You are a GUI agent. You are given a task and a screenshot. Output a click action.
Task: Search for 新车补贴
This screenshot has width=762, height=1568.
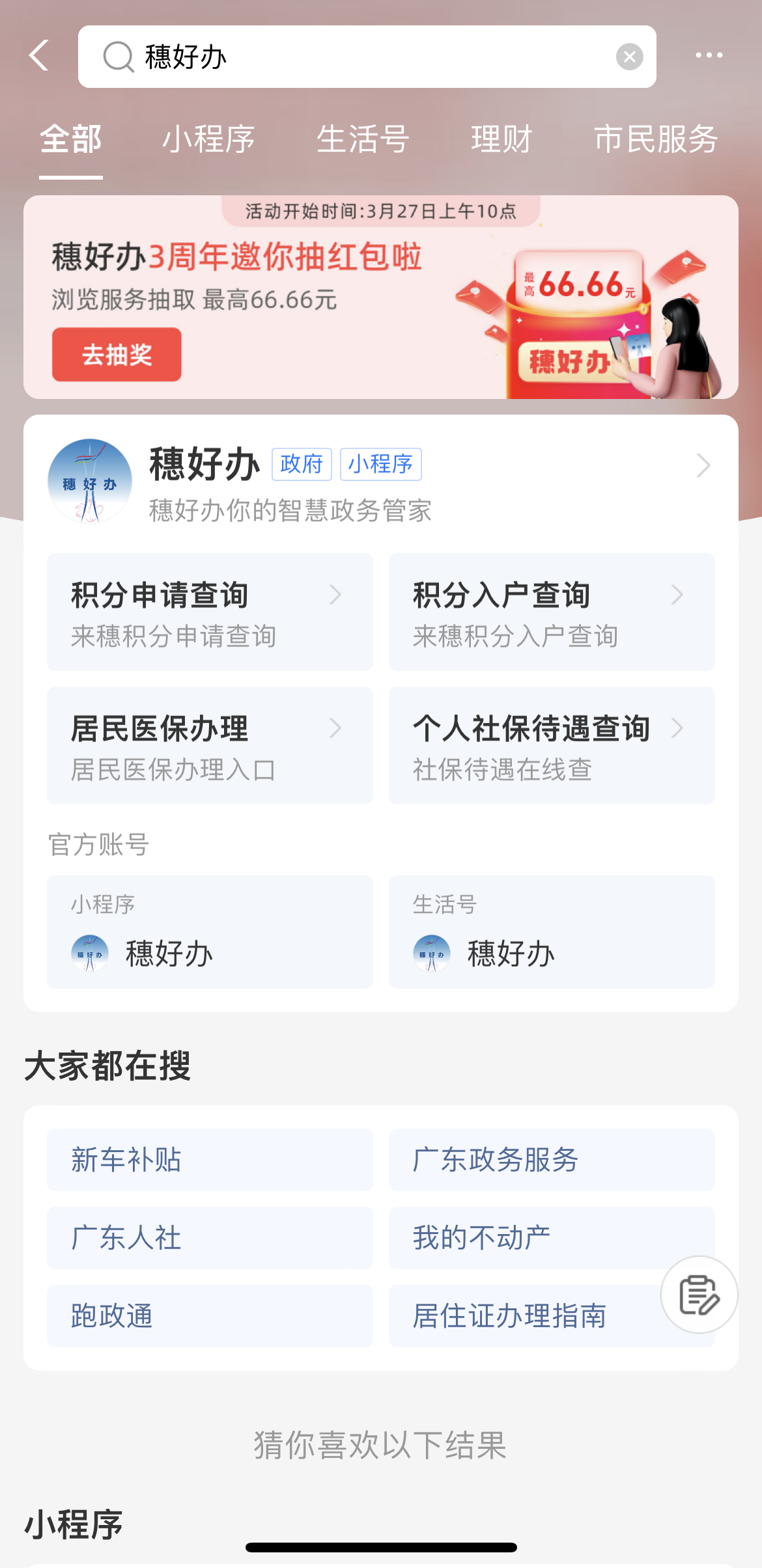pyautogui.click(x=210, y=1160)
